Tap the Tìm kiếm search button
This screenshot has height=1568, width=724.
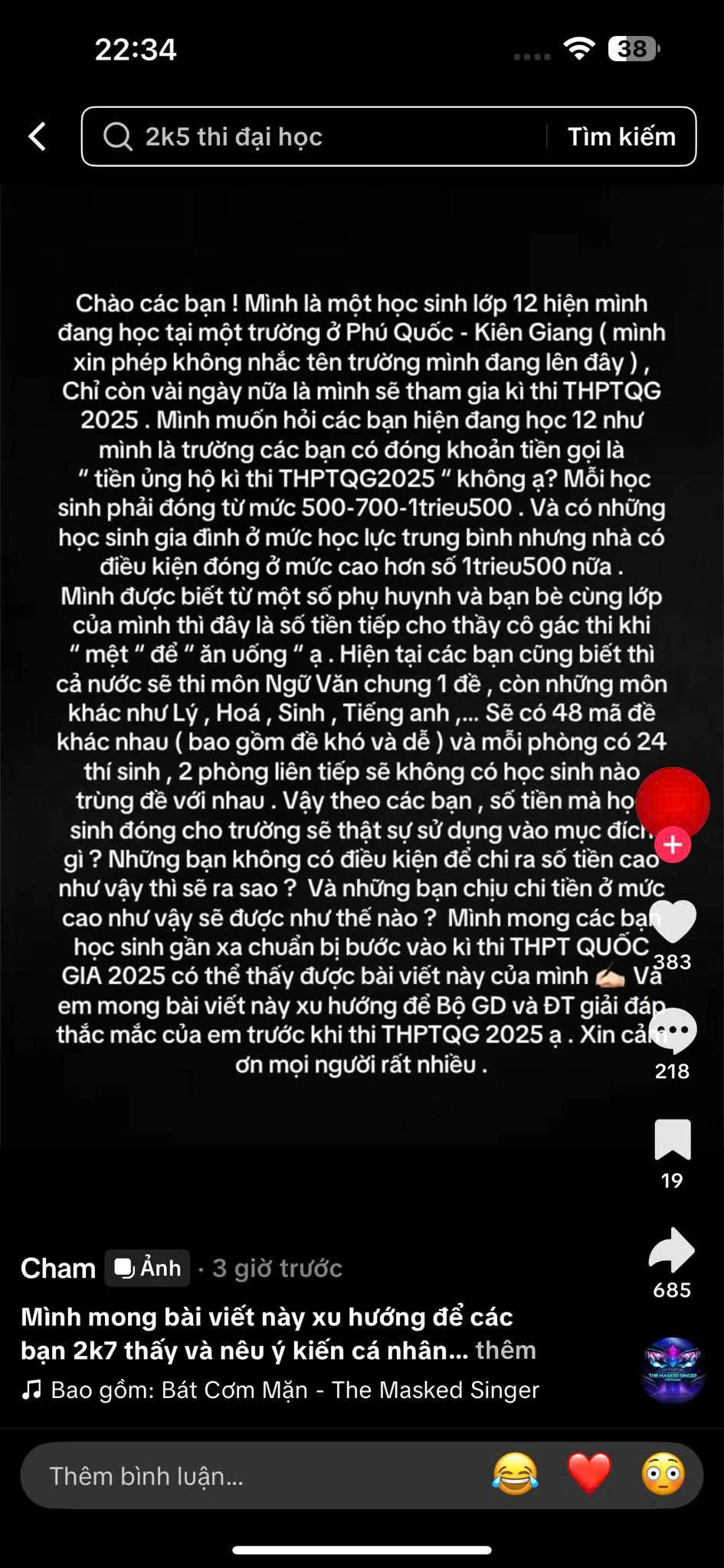[x=621, y=137]
